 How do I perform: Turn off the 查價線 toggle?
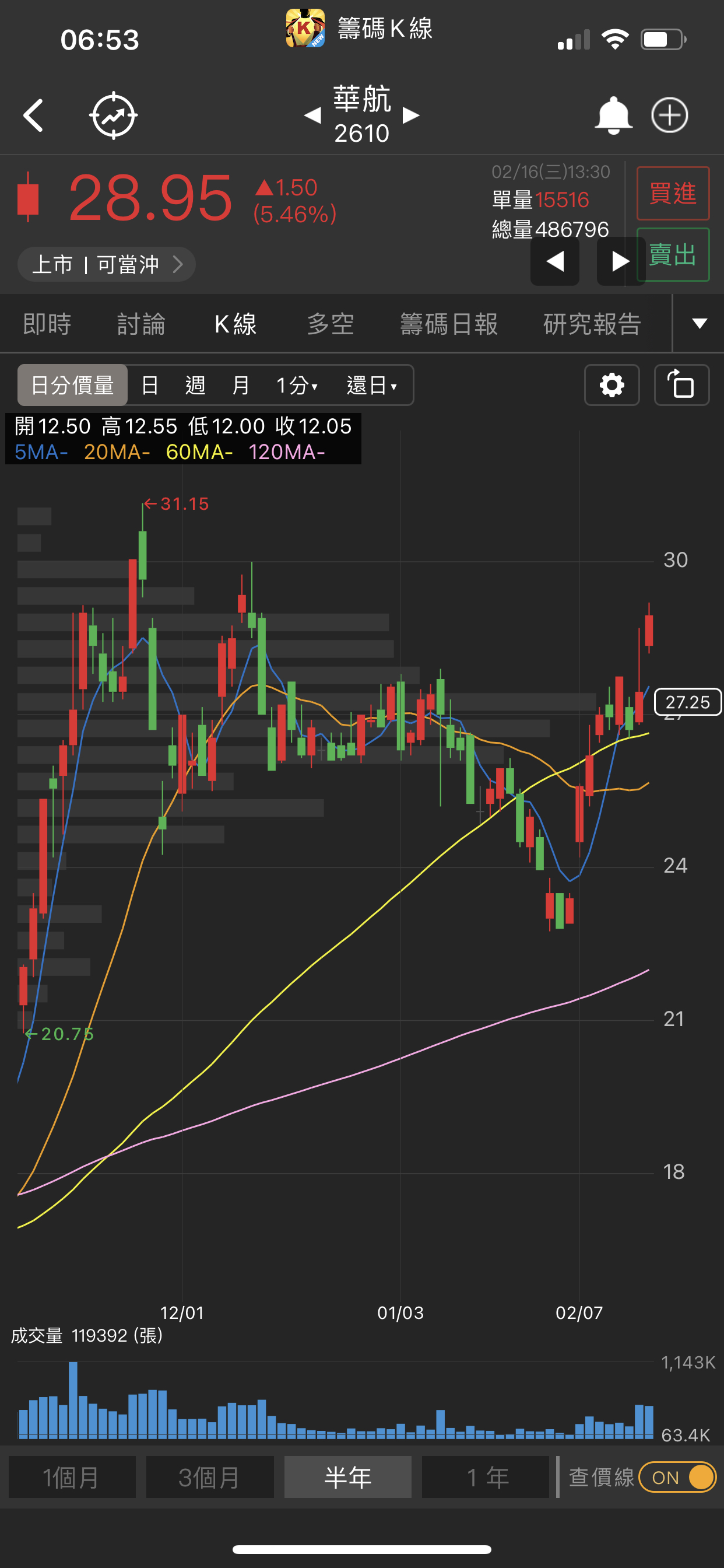(x=677, y=1478)
